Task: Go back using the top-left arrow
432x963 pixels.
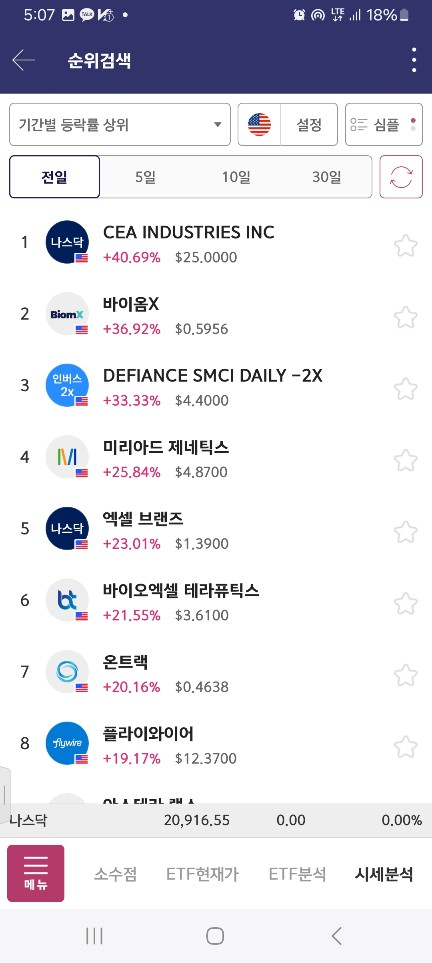Action: pyautogui.click(x=23, y=60)
